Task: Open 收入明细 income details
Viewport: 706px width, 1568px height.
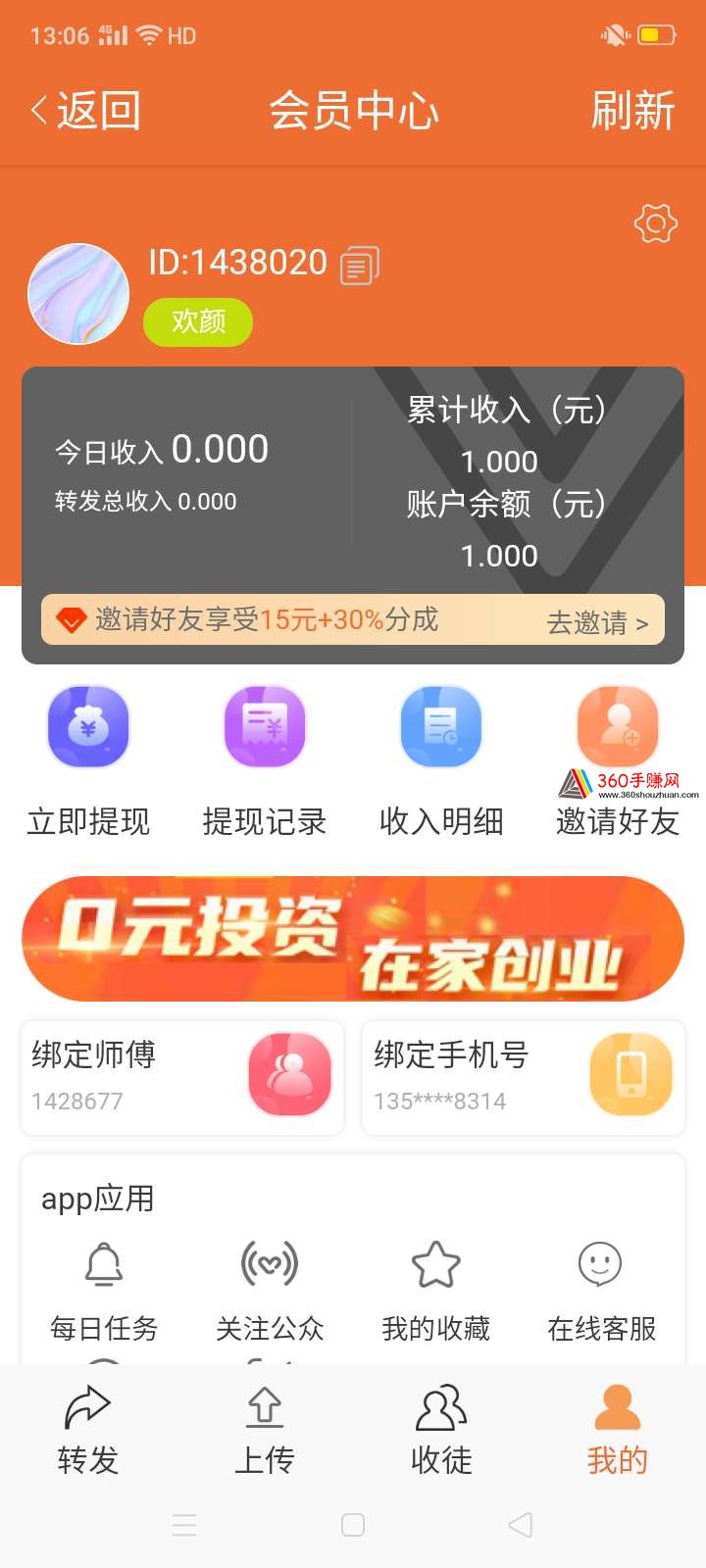Action: [441, 761]
